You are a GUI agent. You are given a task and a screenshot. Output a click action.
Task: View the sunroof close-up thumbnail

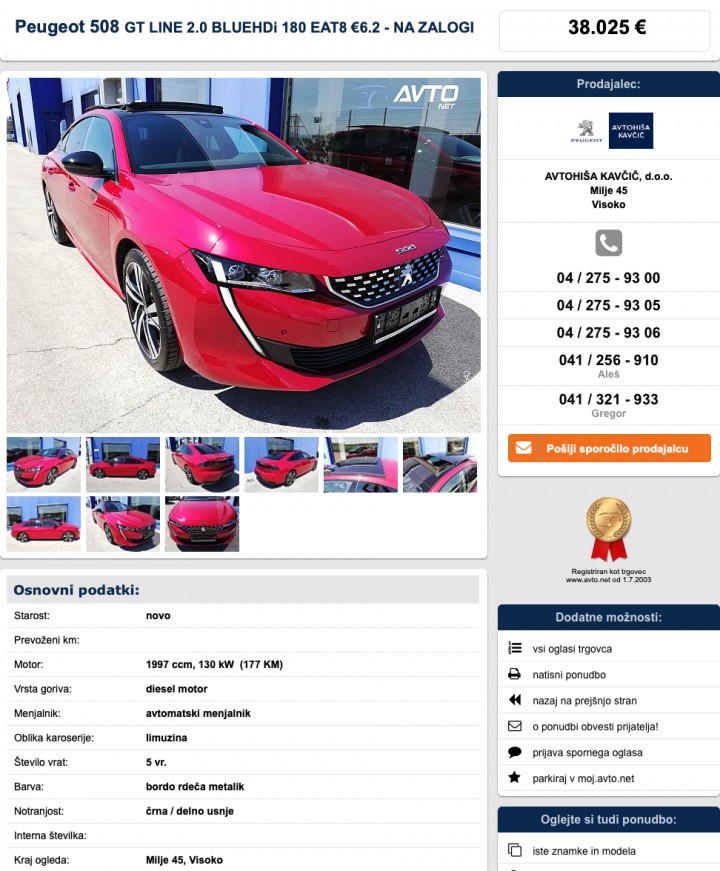(360, 464)
